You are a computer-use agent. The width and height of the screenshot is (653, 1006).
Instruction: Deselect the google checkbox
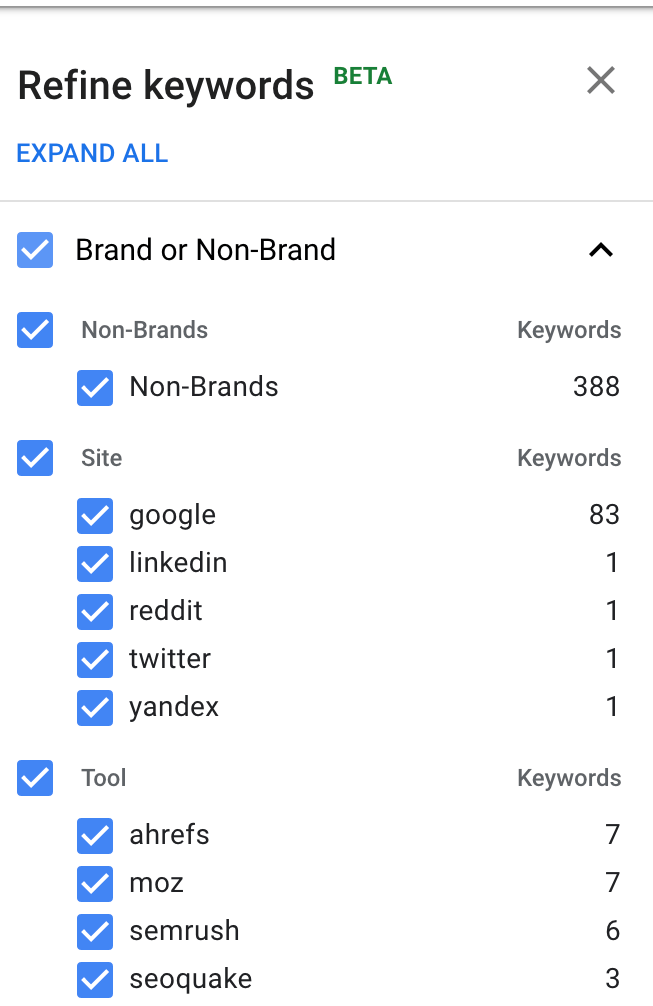(x=95, y=515)
